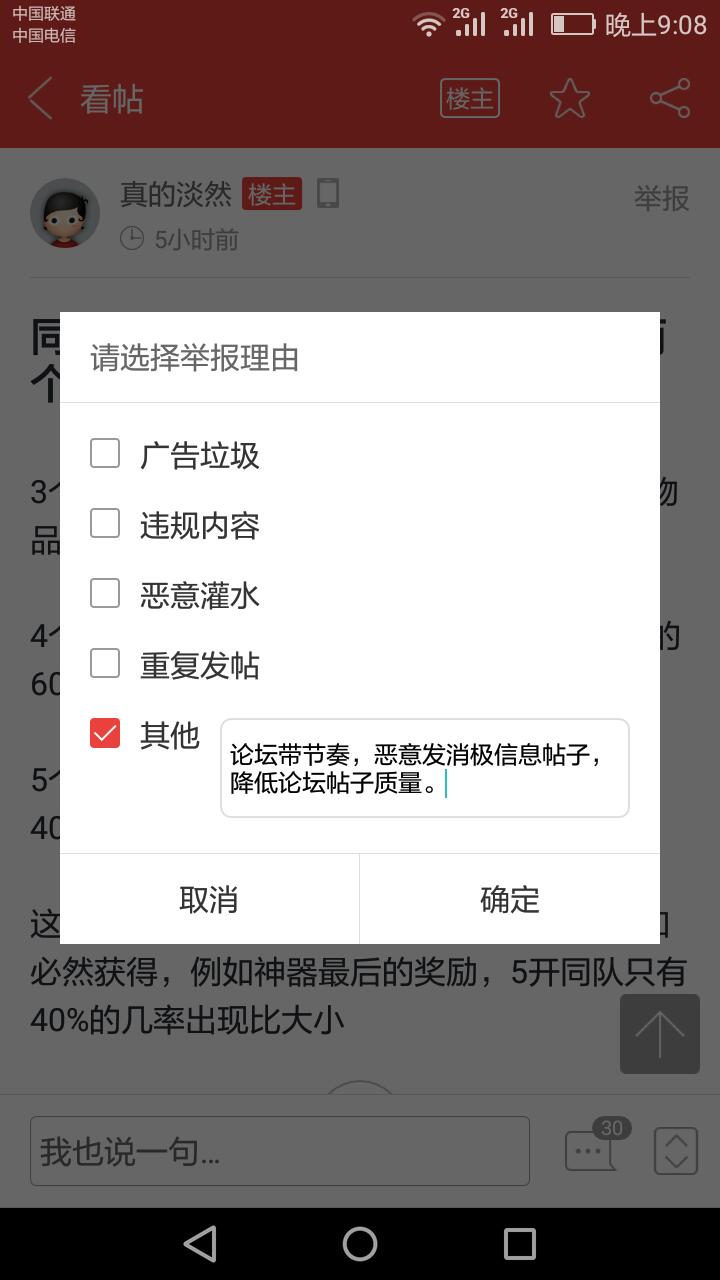Screen dimensions: 720x1280
Task: Cancel the report with 取消
Action: click(x=209, y=899)
